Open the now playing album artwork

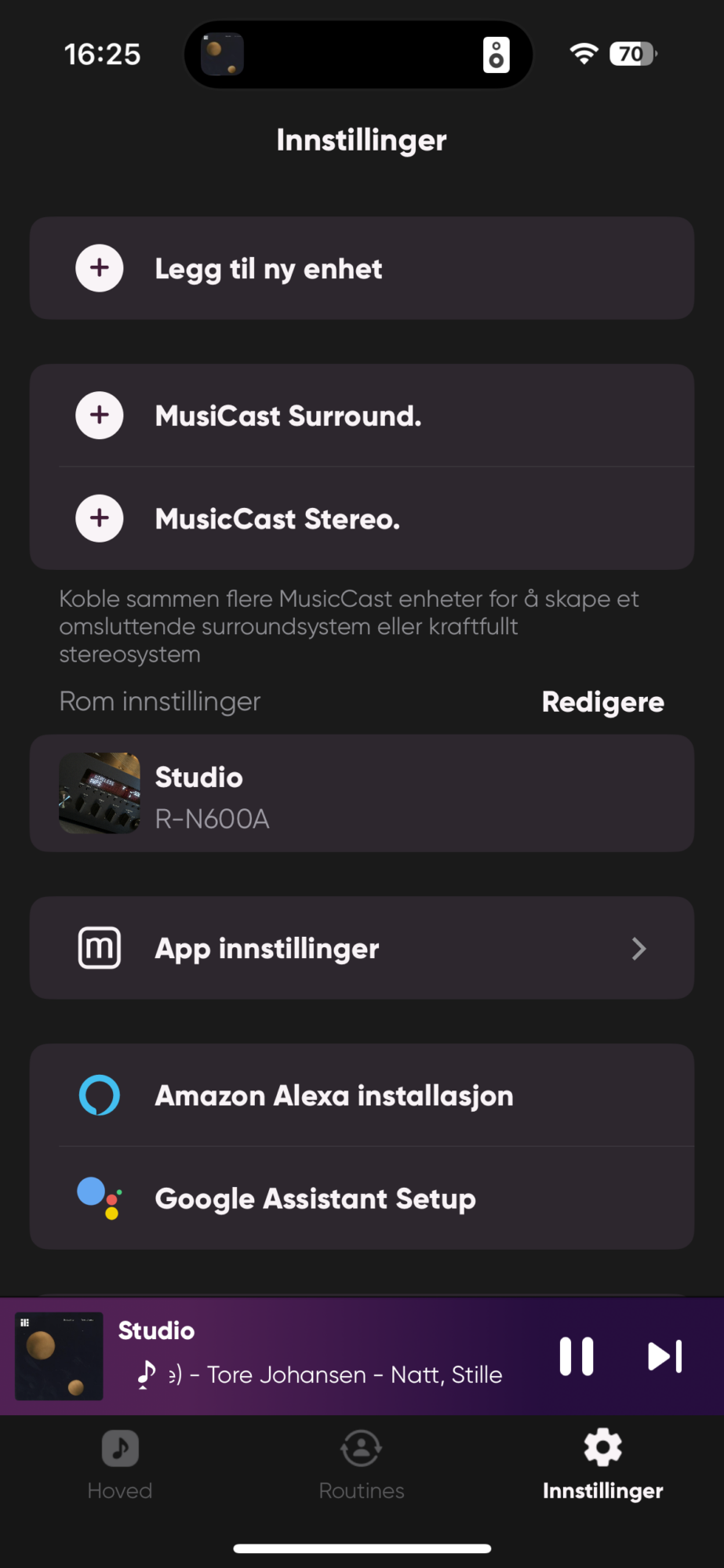pos(60,1356)
